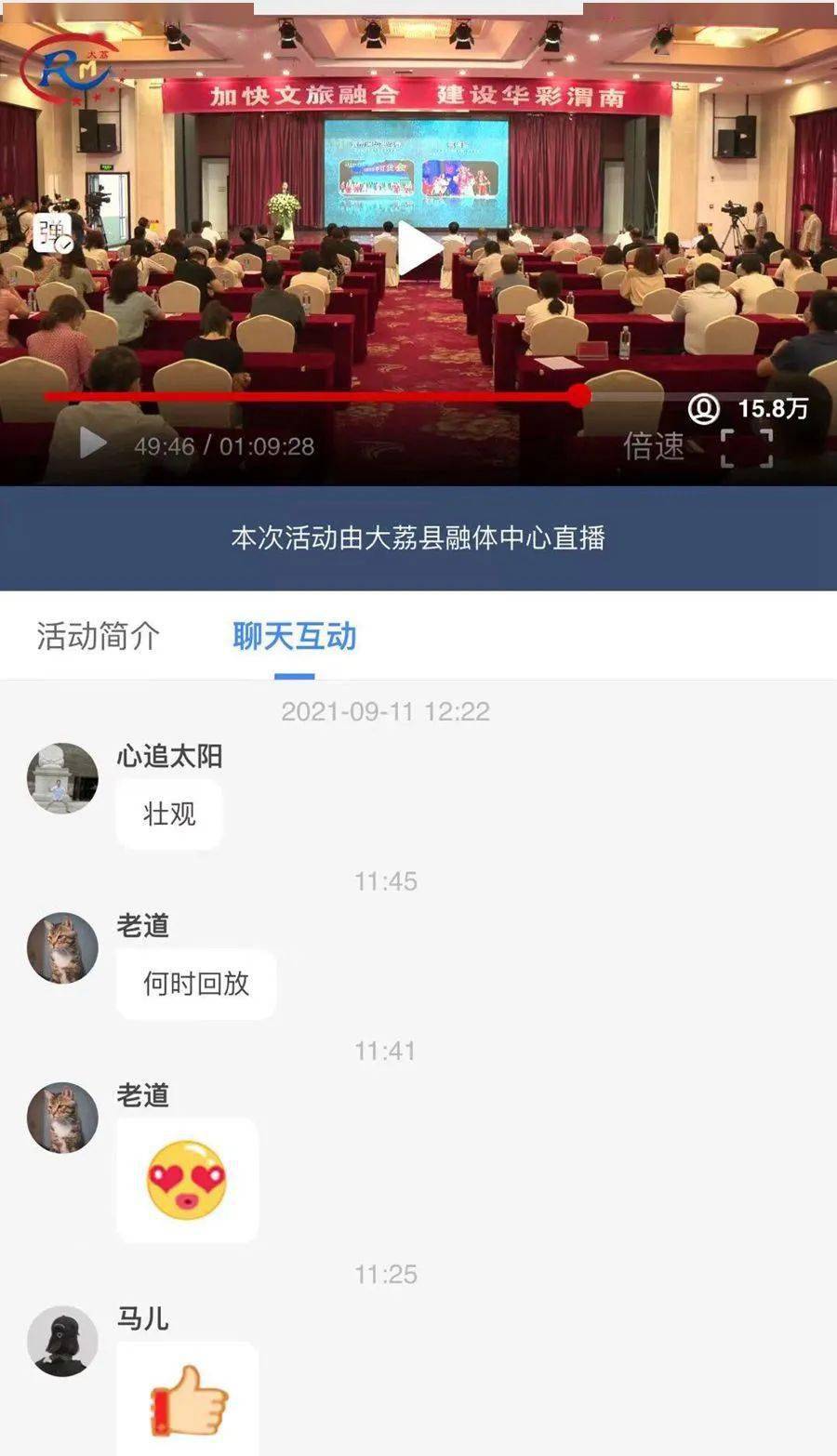Open 心追太阳's profile avatar
Image resolution: width=837 pixels, height=1456 pixels.
pyautogui.click(x=62, y=778)
